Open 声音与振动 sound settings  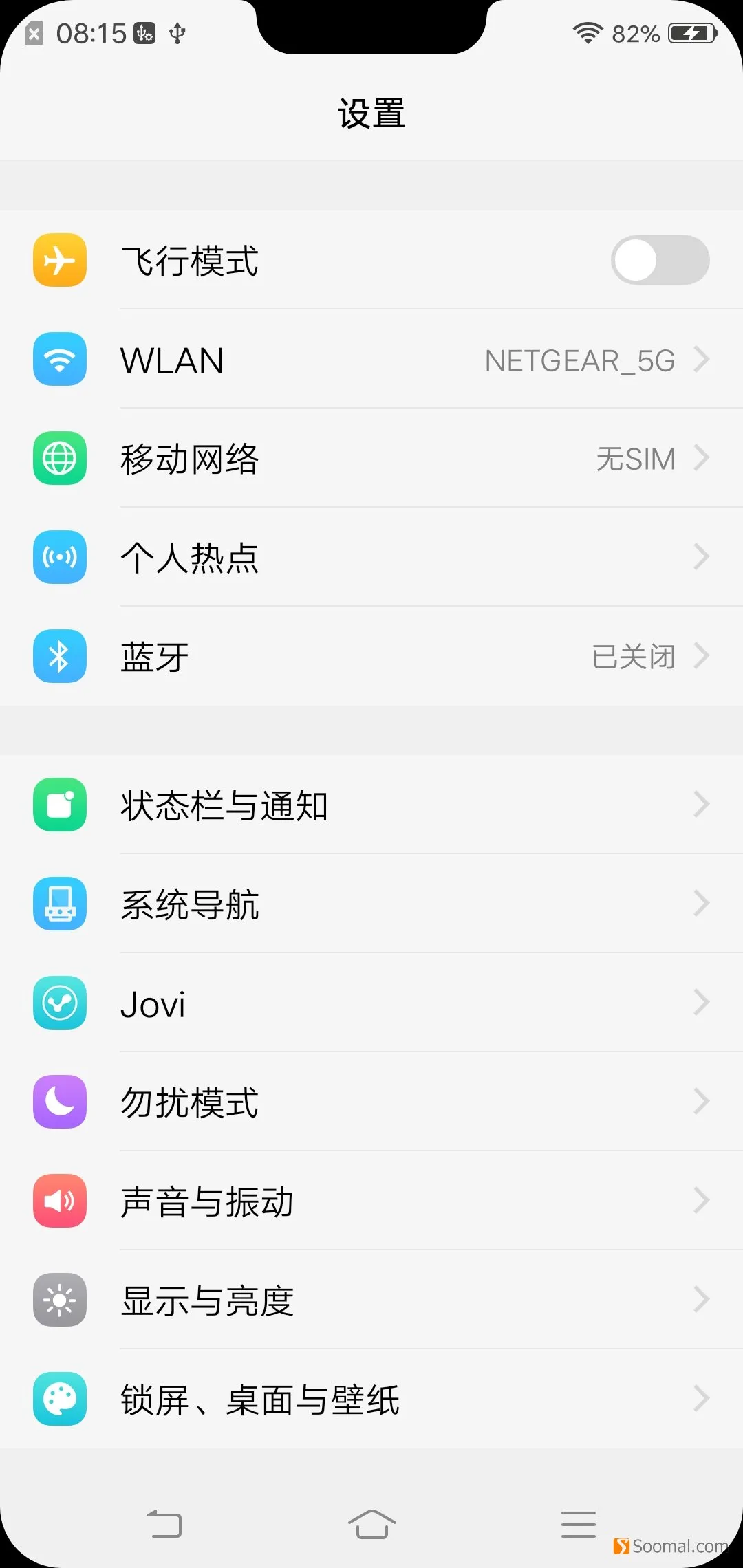coord(371,1201)
